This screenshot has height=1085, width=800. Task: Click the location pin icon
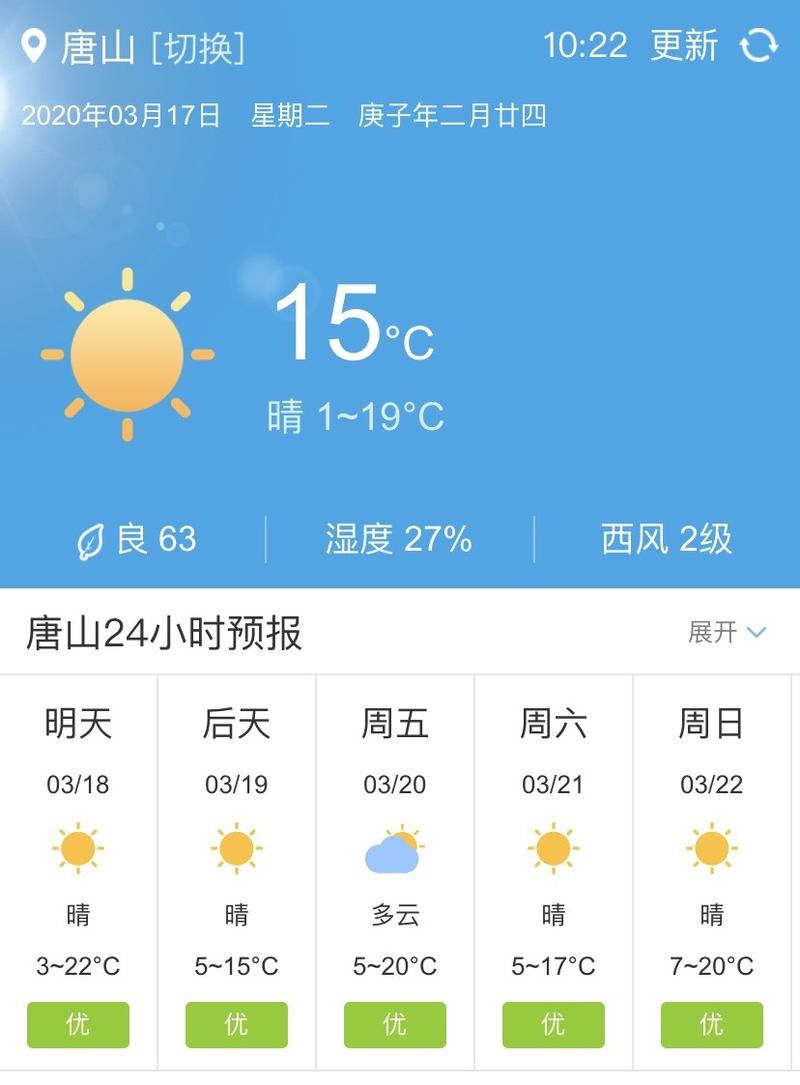(35, 45)
